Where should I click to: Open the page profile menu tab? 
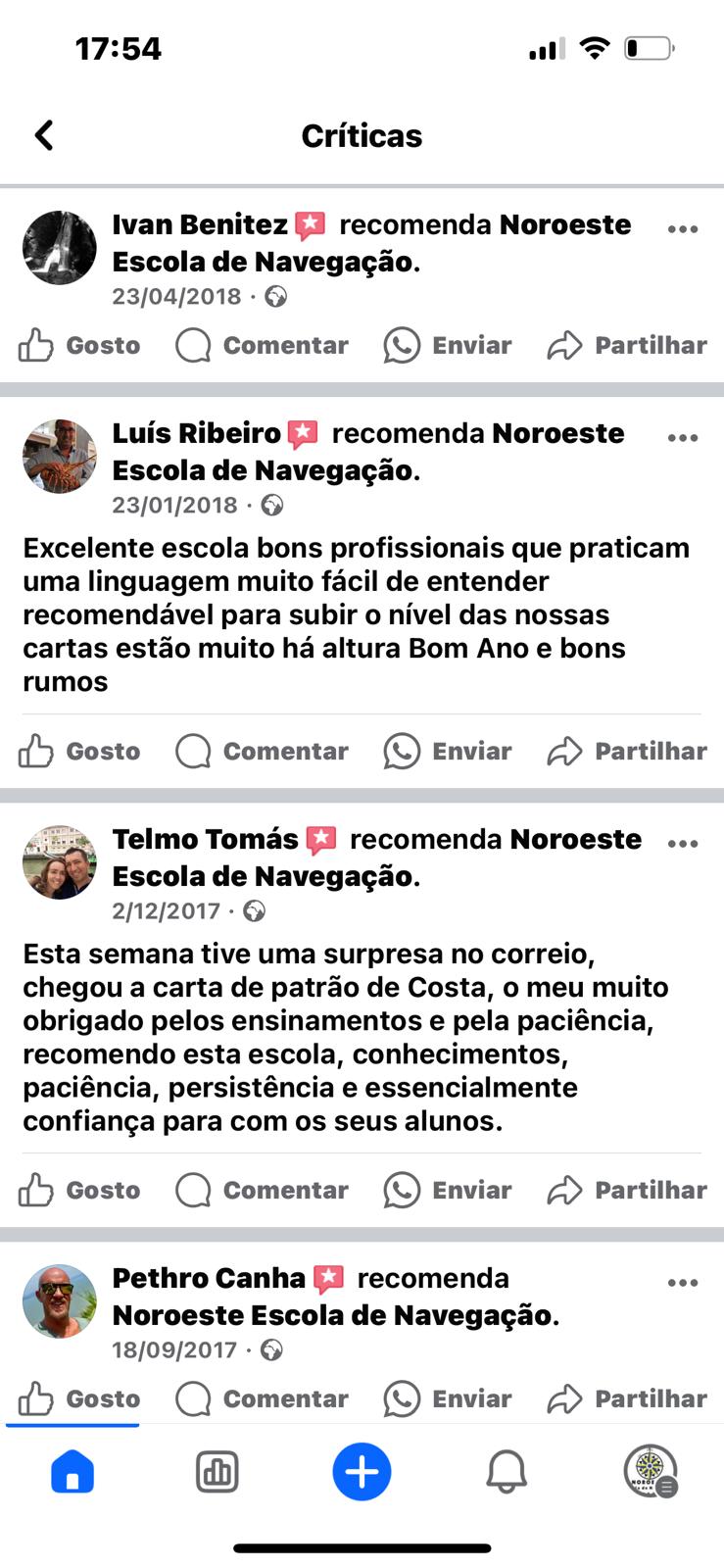(x=651, y=1472)
